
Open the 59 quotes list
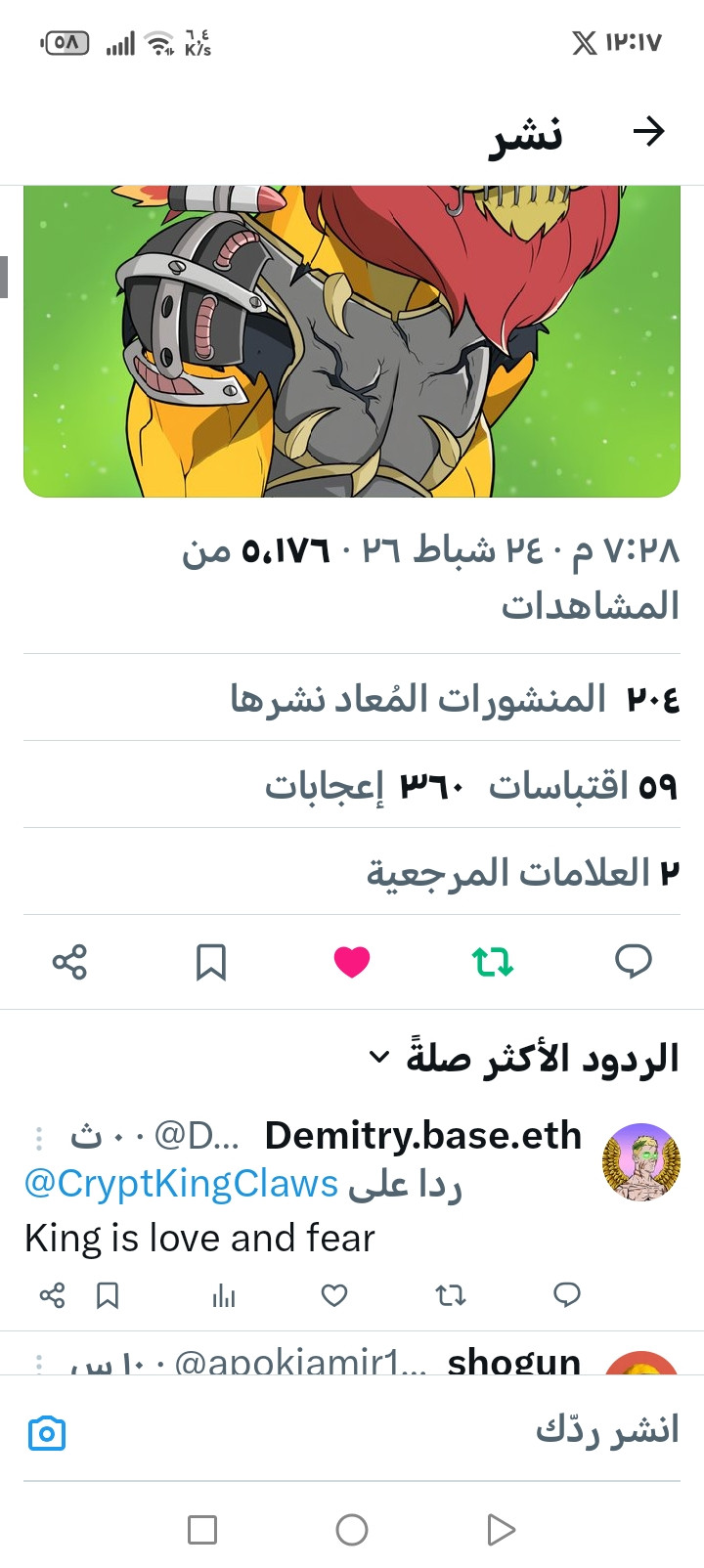point(584,785)
